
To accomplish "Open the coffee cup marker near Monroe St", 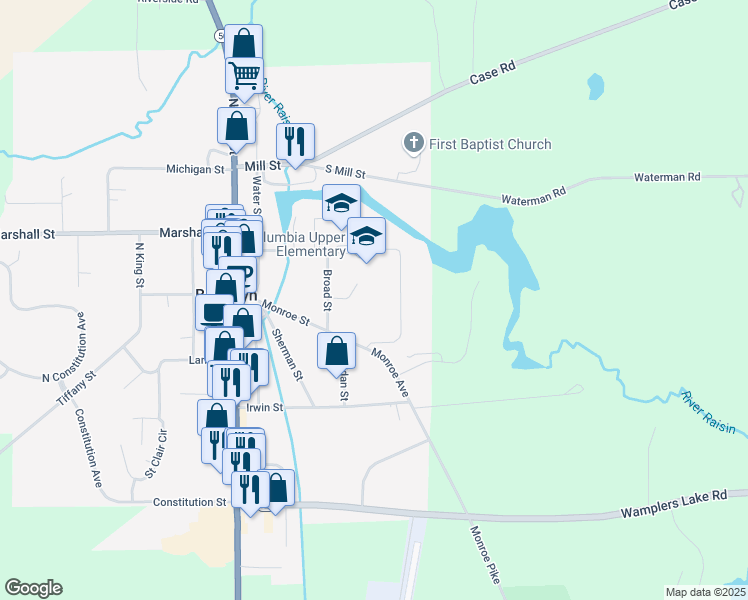I will coord(213,311).
